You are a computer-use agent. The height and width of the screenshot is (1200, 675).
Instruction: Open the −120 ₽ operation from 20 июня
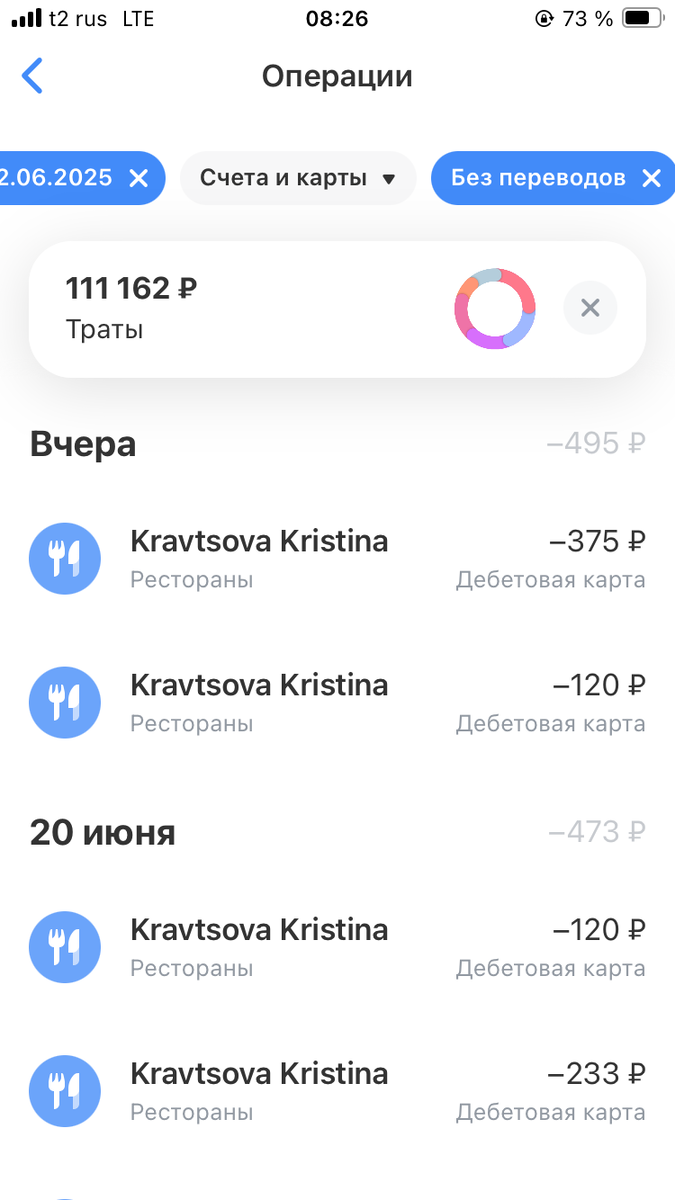337,946
